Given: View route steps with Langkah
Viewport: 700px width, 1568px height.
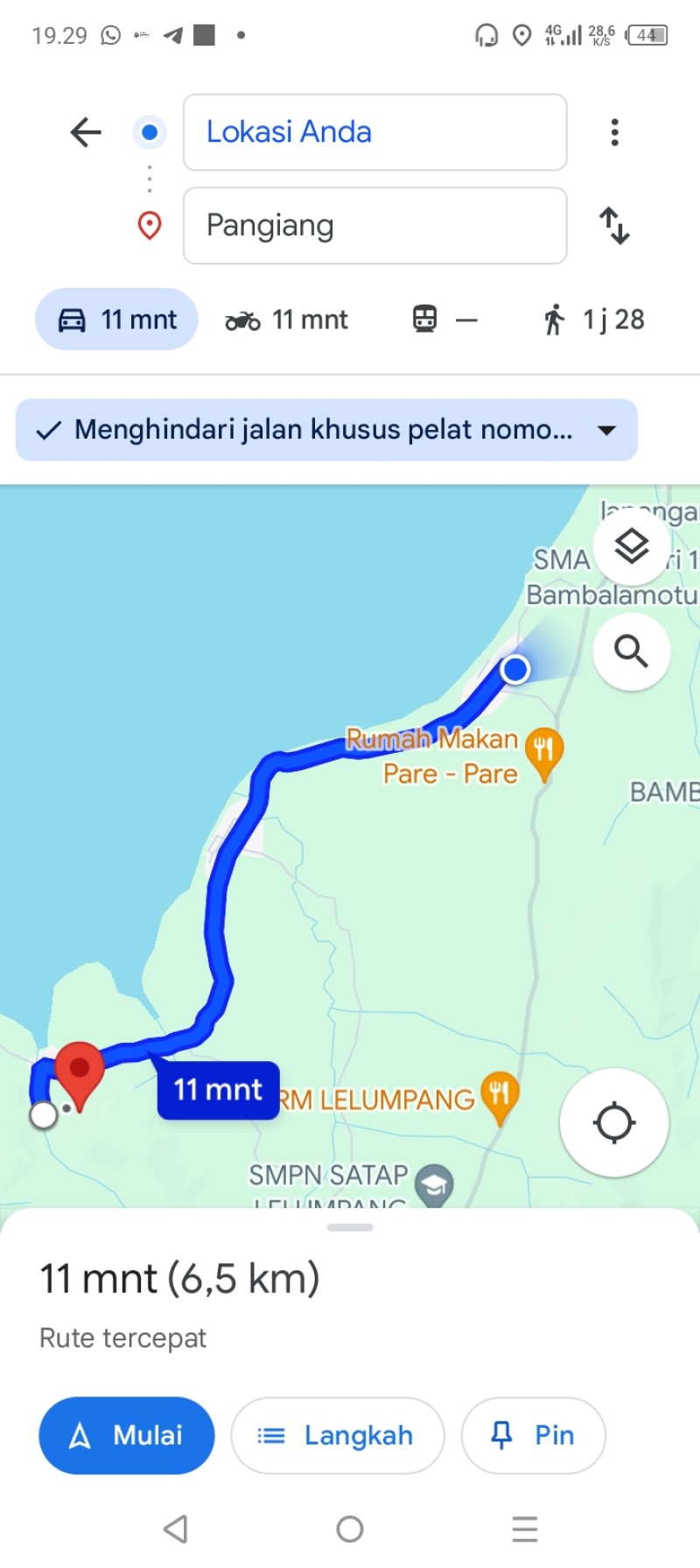Looking at the screenshot, I should (x=338, y=1436).
